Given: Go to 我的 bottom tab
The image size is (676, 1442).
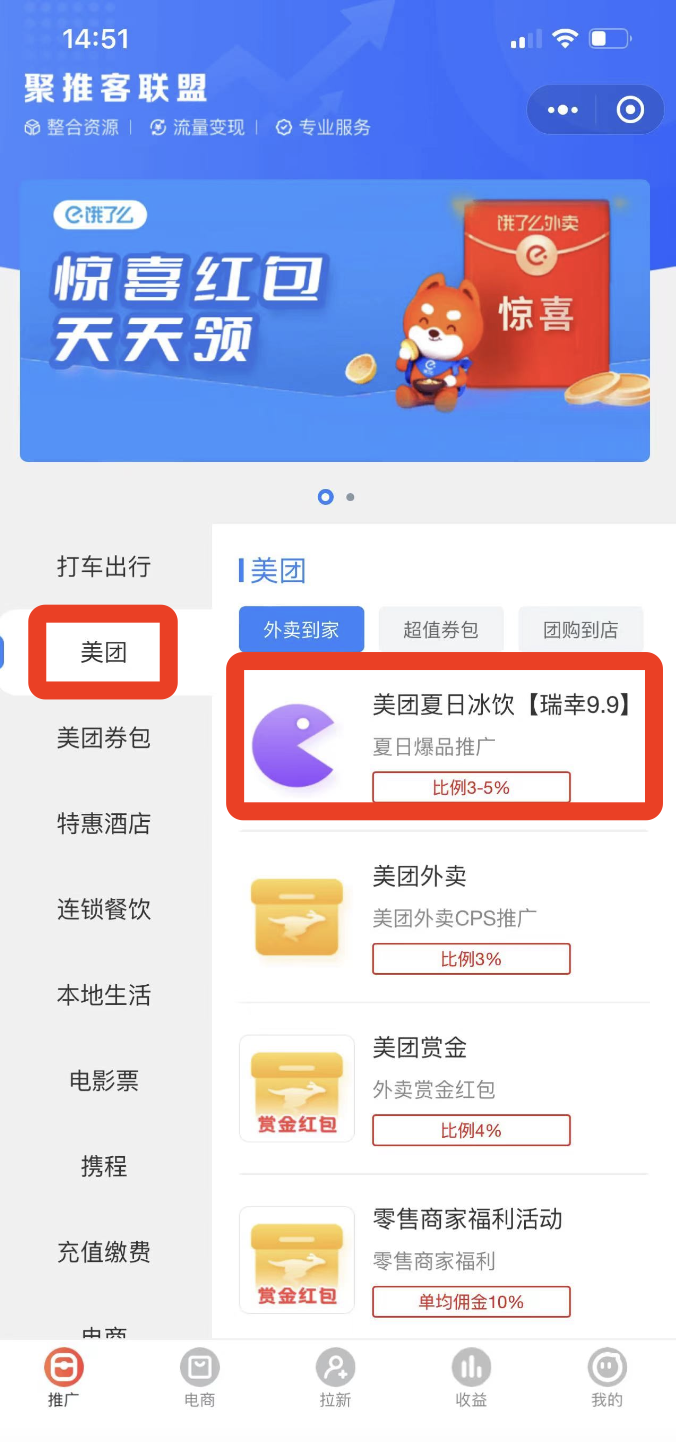Looking at the screenshot, I should 607,1378.
